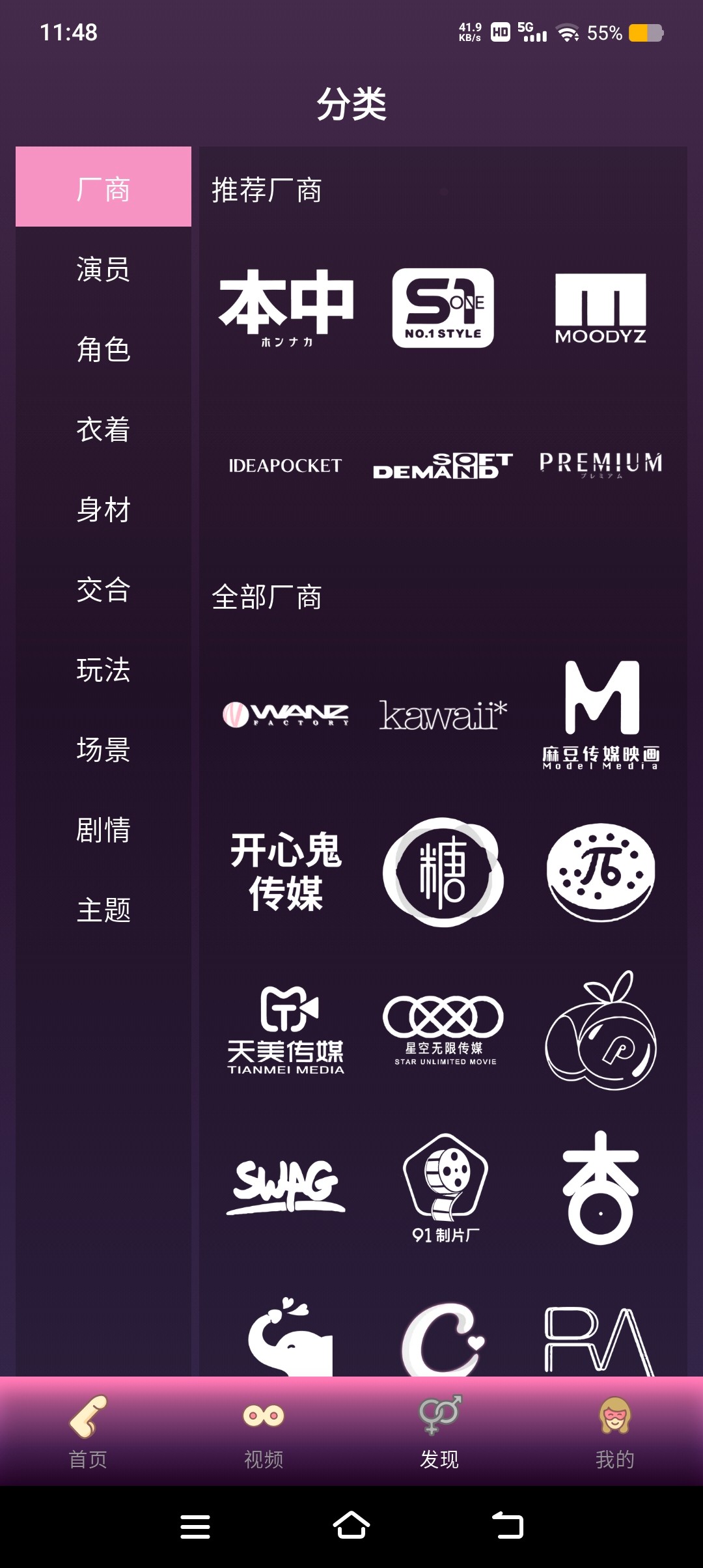
Task: Switch to the 视频 tab
Action: pos(264,1433)
